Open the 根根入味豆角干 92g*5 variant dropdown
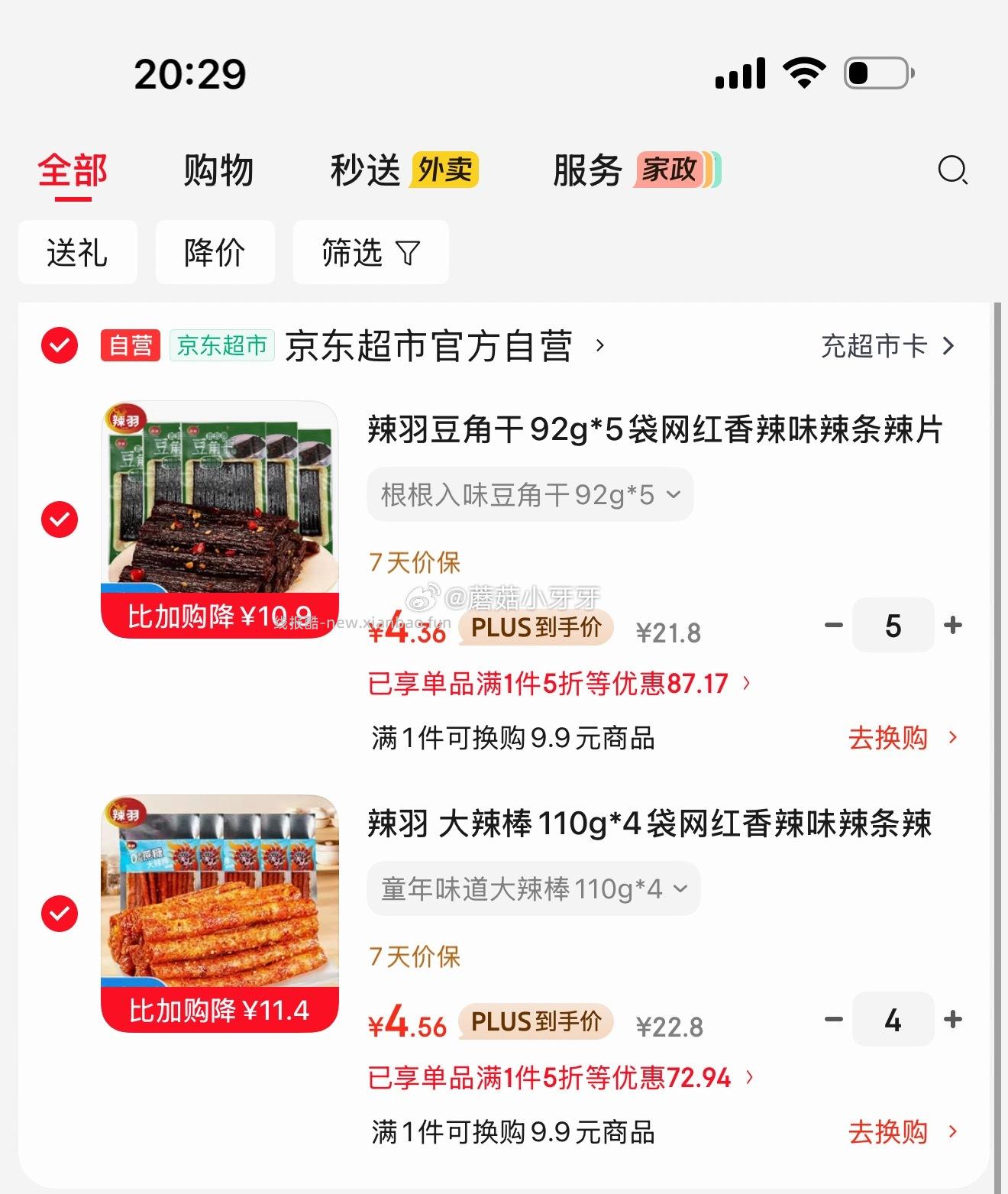Screen dimensions: 1008x1194 click(x=530, y=494)
